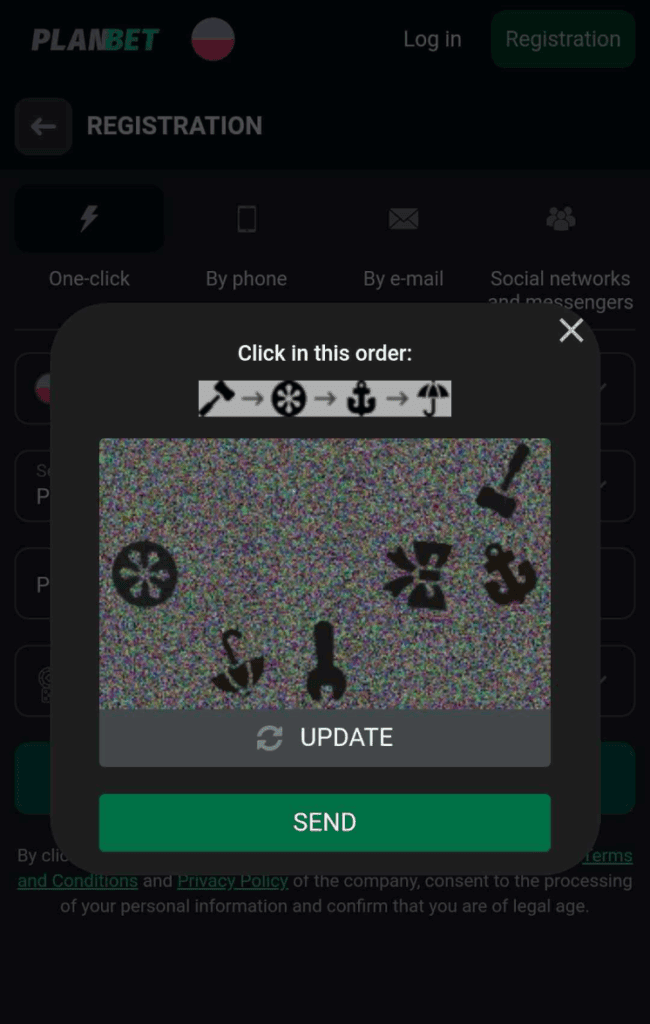Submit captcha with the SEND button
Viewport: 650px width, 1024px height.
coord(324,822)
